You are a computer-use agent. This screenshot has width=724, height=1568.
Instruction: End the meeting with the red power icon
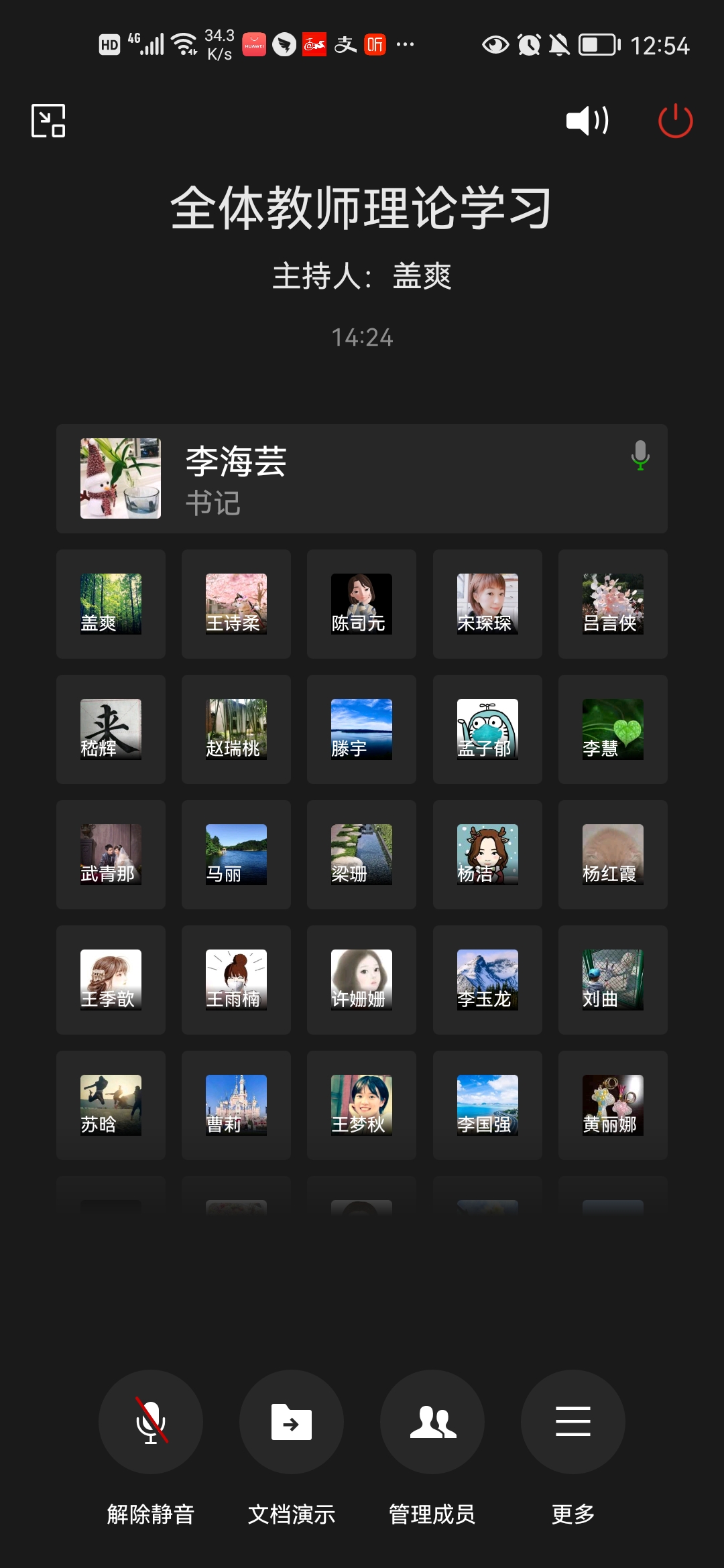coord(675,121)
